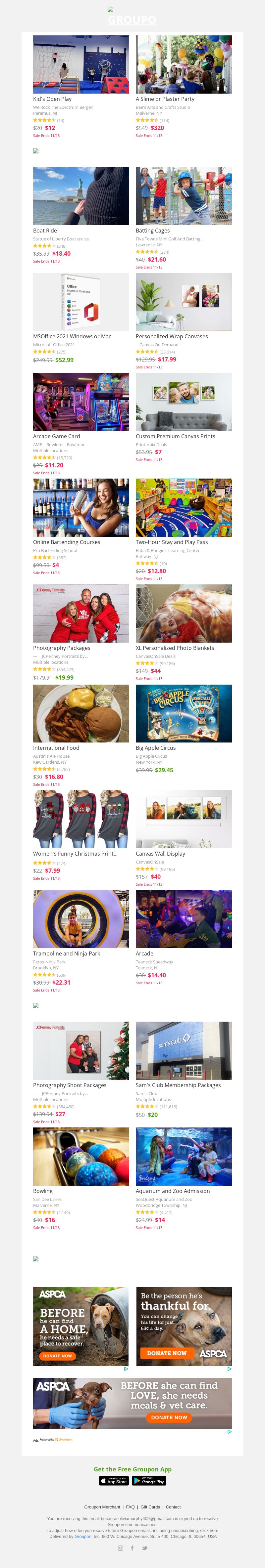Open Groupon's Instagram icon

(x=120, y=1548)
